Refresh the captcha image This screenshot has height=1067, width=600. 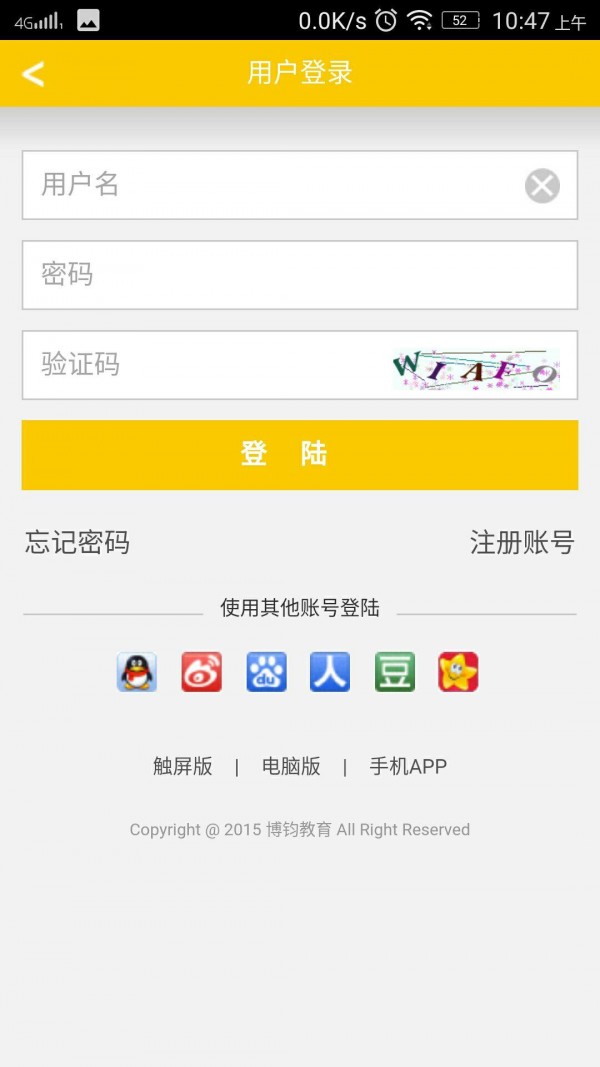476,370
